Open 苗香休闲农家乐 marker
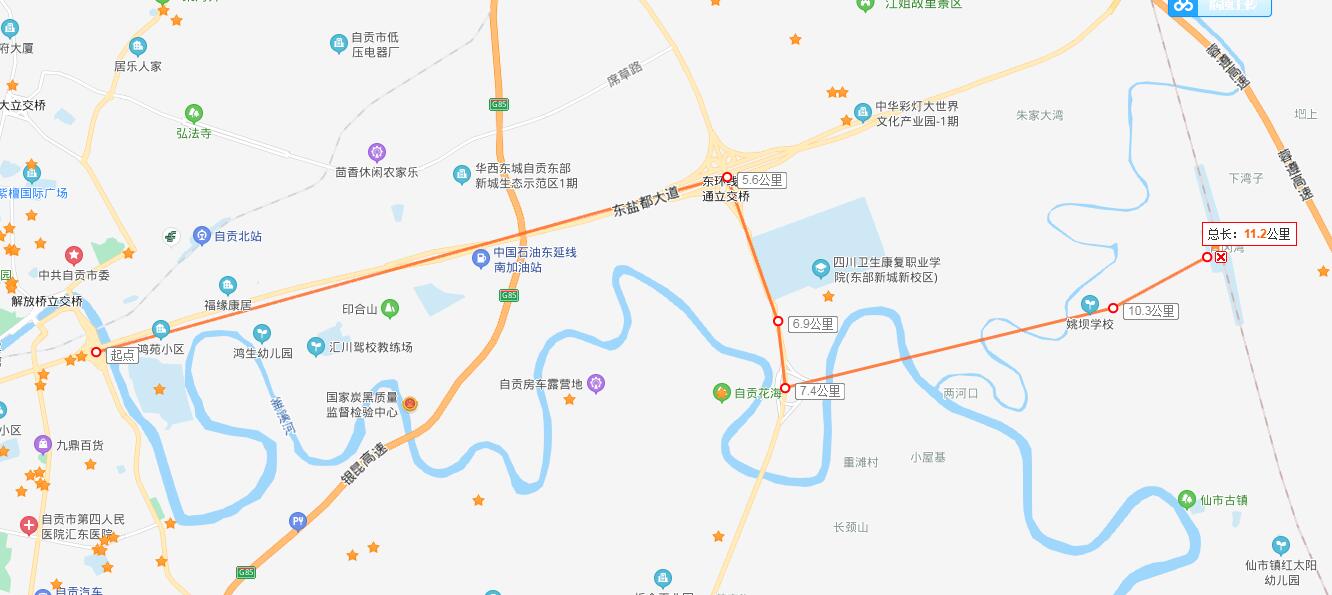This screenshot has height=595, width=1332. click(x=377, y=153)
